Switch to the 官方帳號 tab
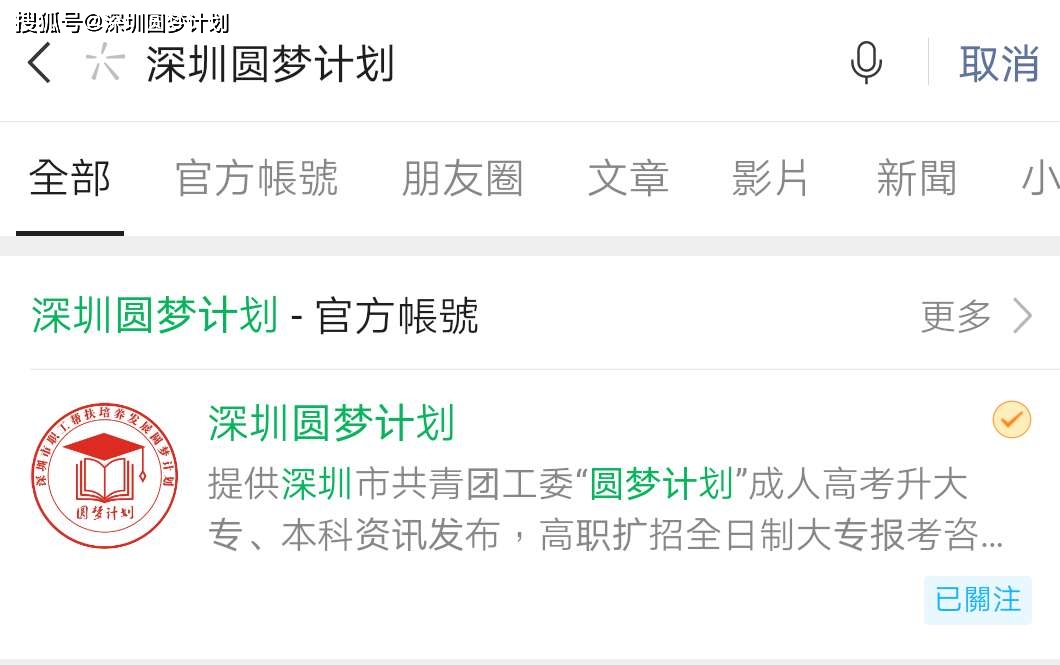This screenshot has width=1060, height=665. (257, 179)
